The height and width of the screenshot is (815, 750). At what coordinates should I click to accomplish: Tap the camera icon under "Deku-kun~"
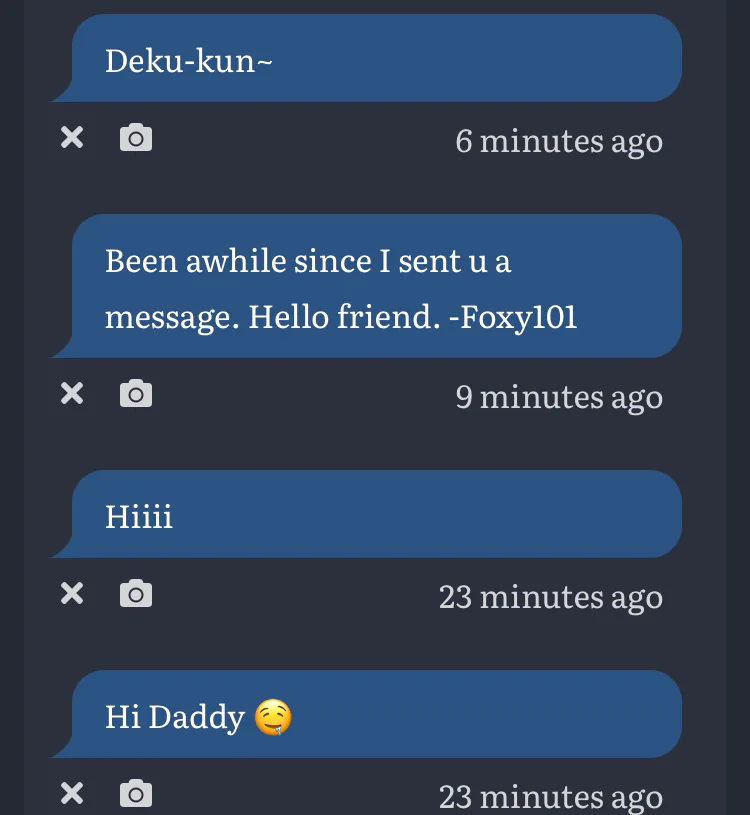(136, 138)
